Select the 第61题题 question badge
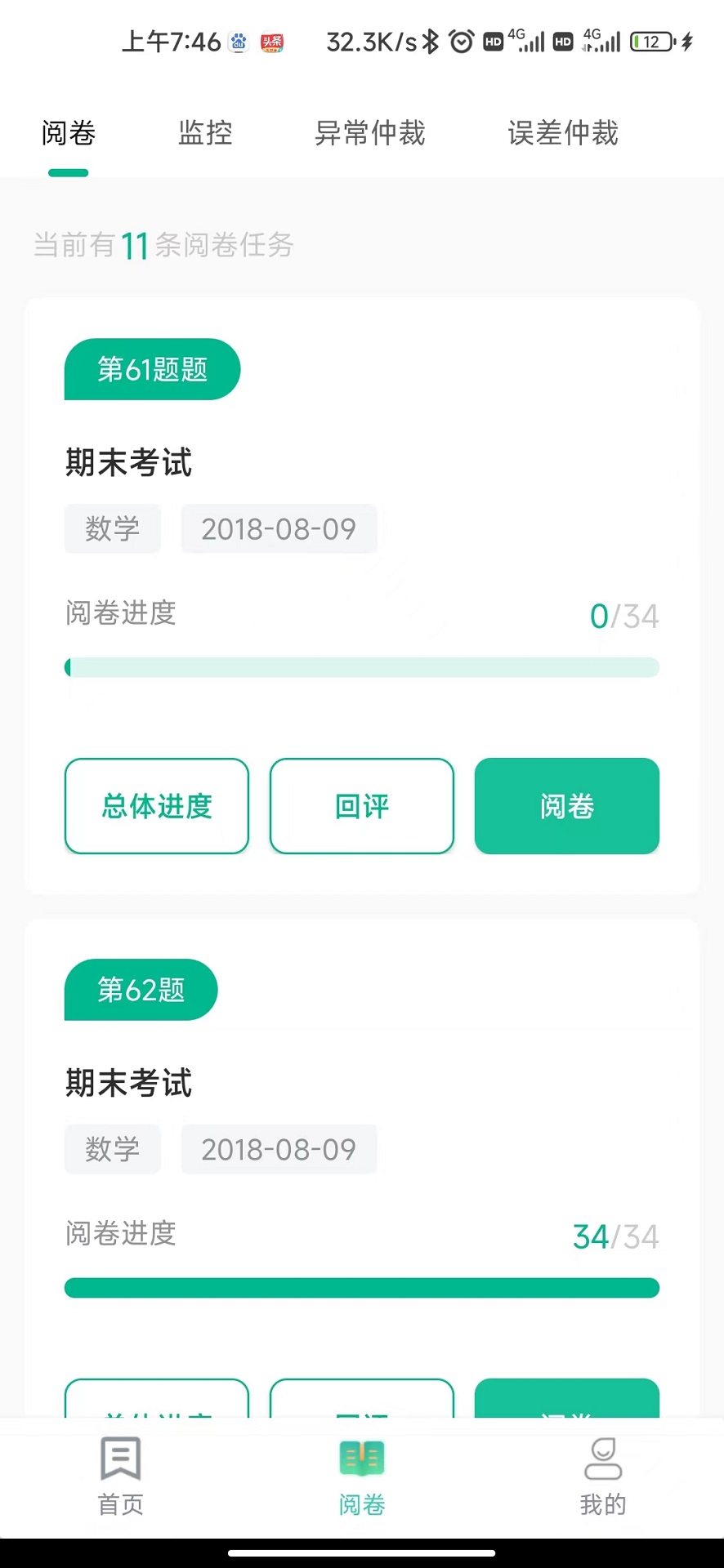The image size is (724, 1568). pyautogui.click(x=151, y=369)
